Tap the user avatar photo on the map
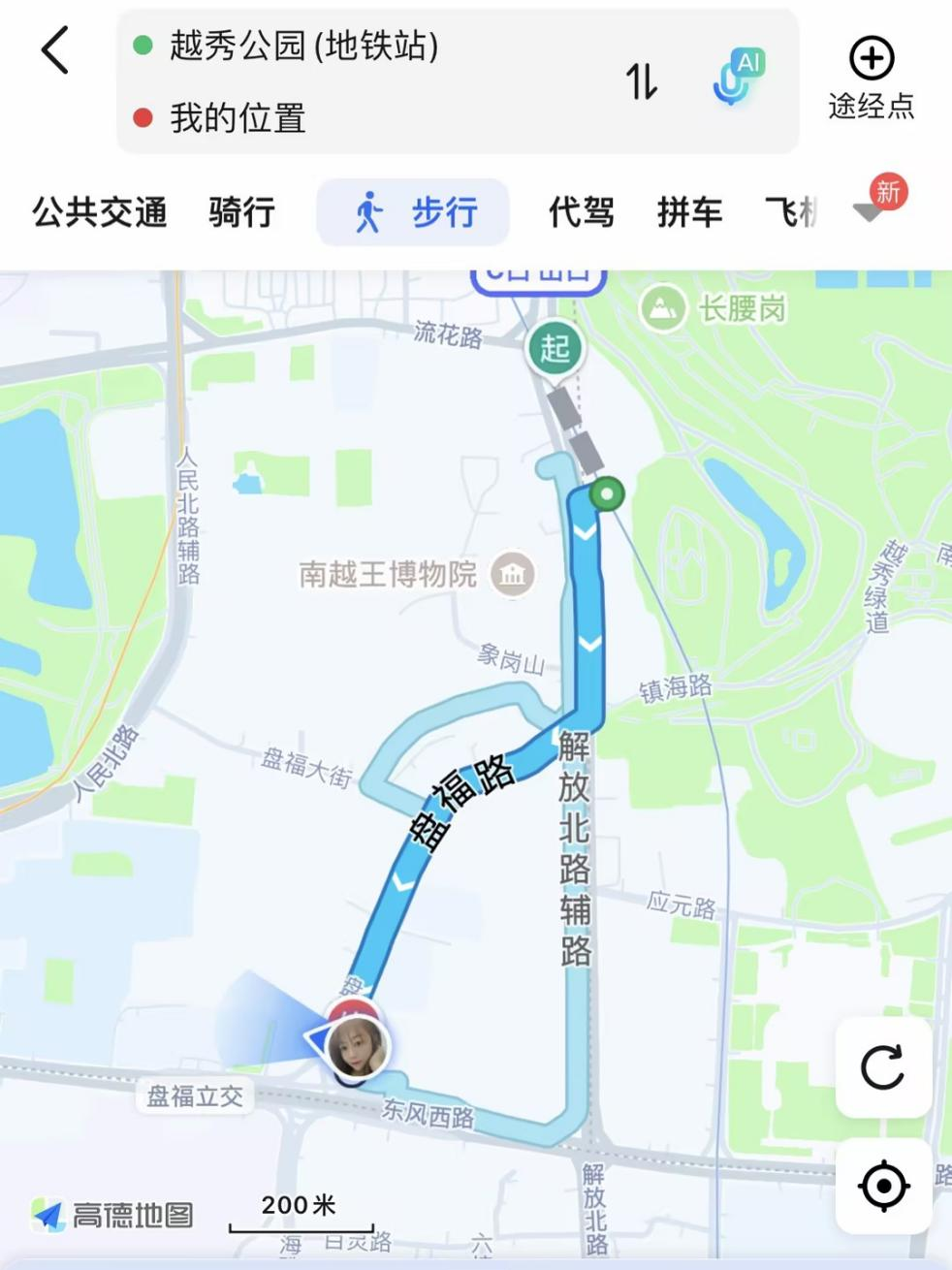The width and height of the screenshot is (952, 1270). click(357, 1046)
